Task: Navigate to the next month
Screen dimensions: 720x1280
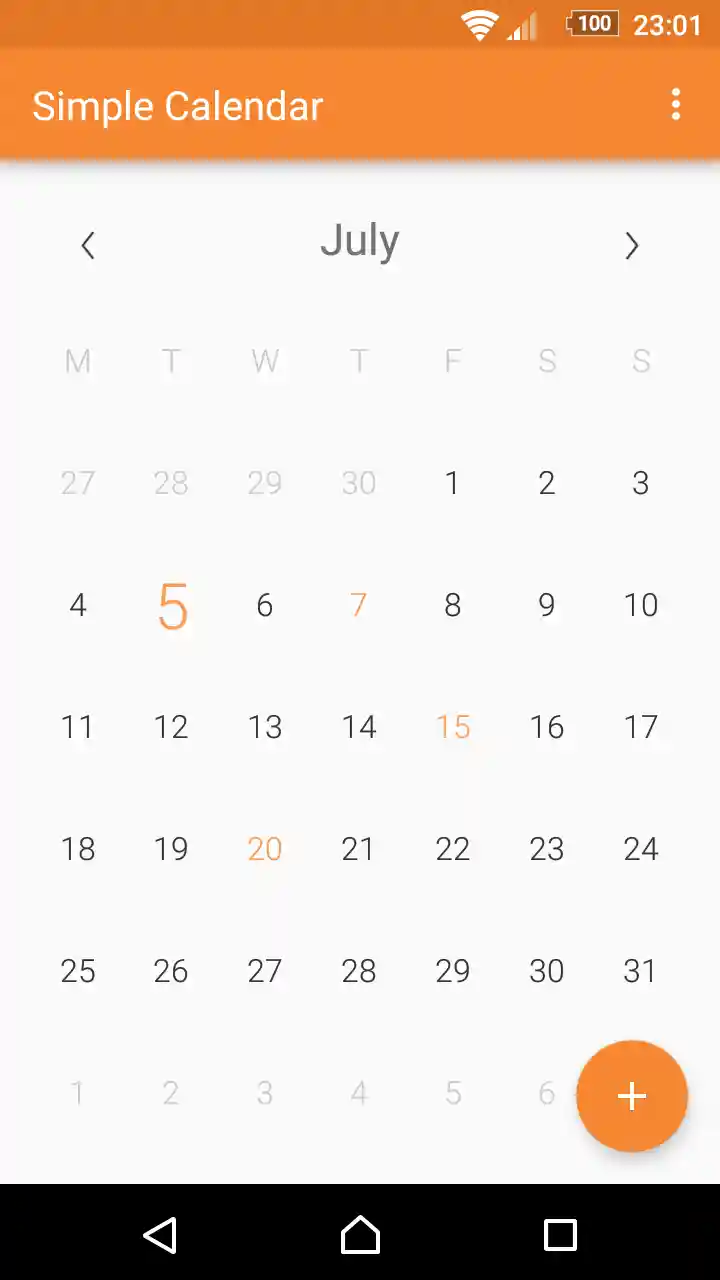Action: tap(632, 245)
